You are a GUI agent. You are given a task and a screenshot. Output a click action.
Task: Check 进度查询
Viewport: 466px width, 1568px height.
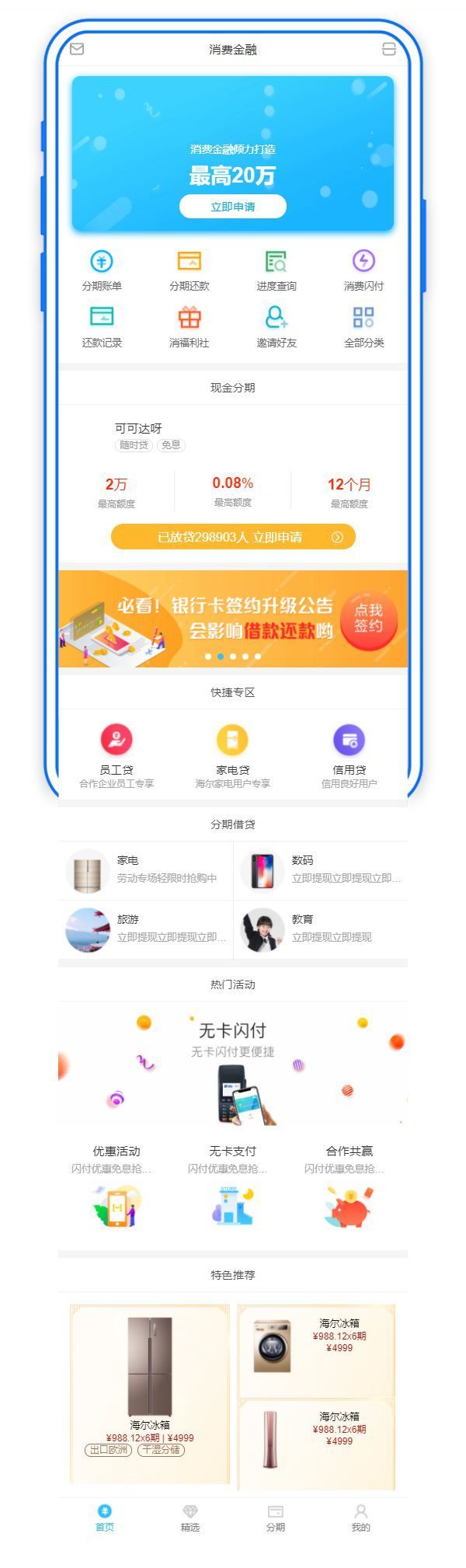click(276, 269)
